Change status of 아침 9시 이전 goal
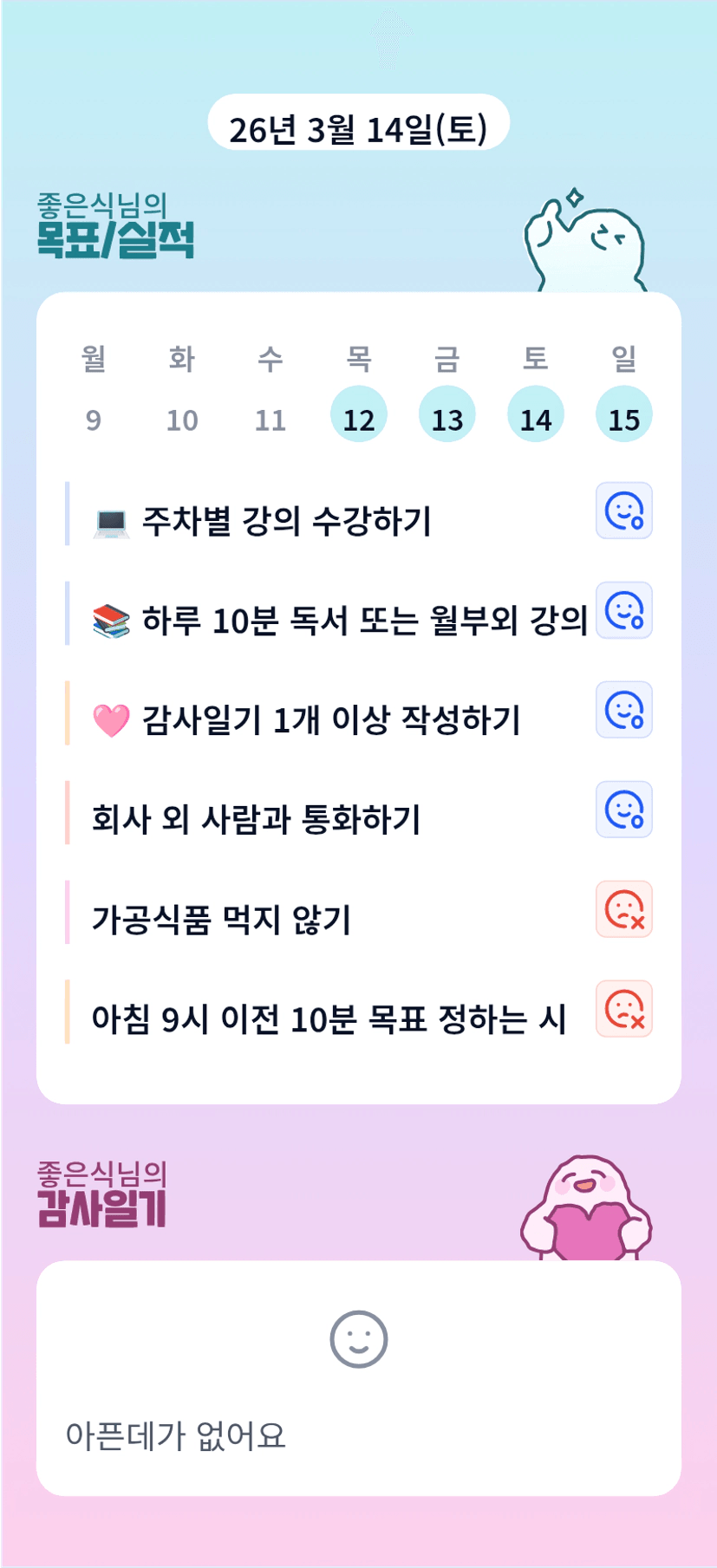 [624, 1009]
